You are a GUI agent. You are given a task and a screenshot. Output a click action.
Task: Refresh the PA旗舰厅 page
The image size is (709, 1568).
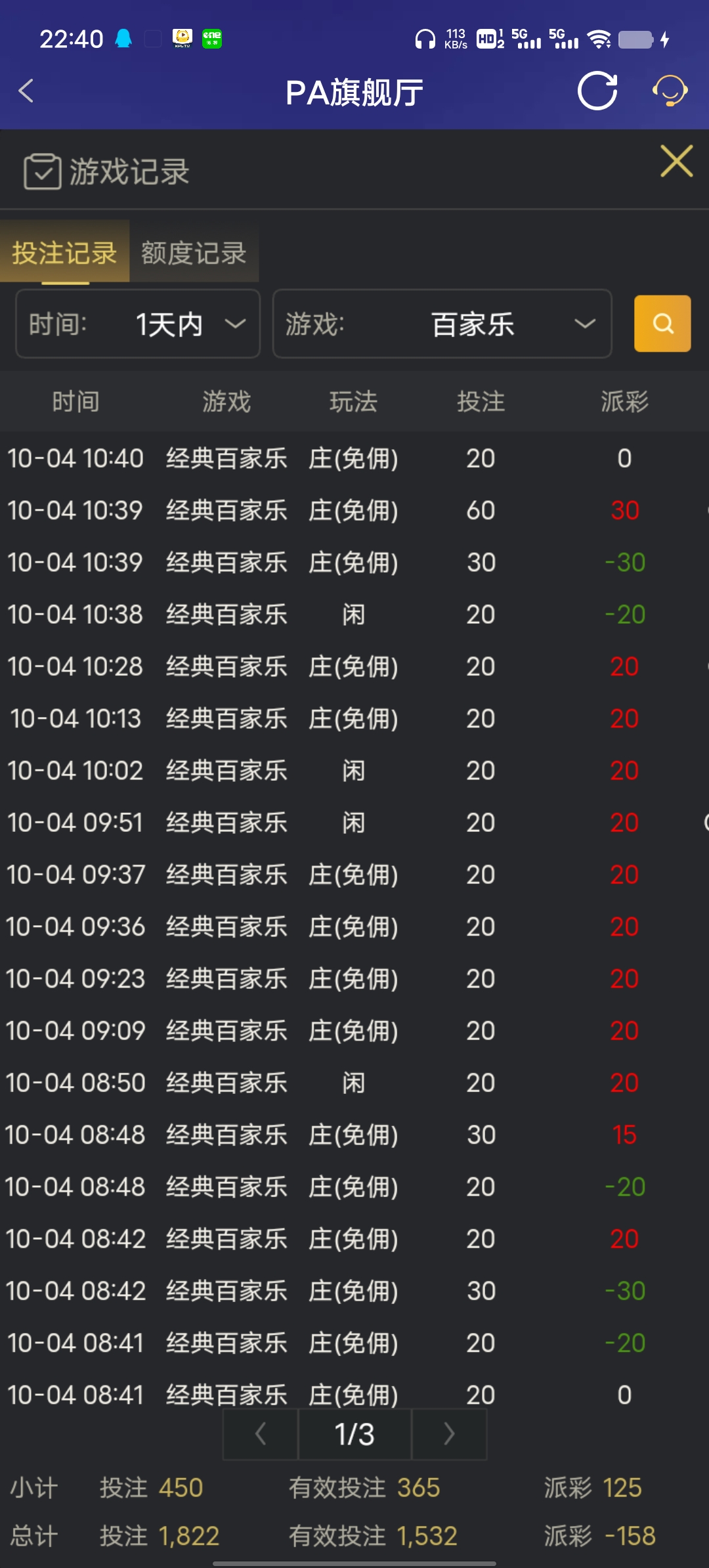tap(597, 91)
